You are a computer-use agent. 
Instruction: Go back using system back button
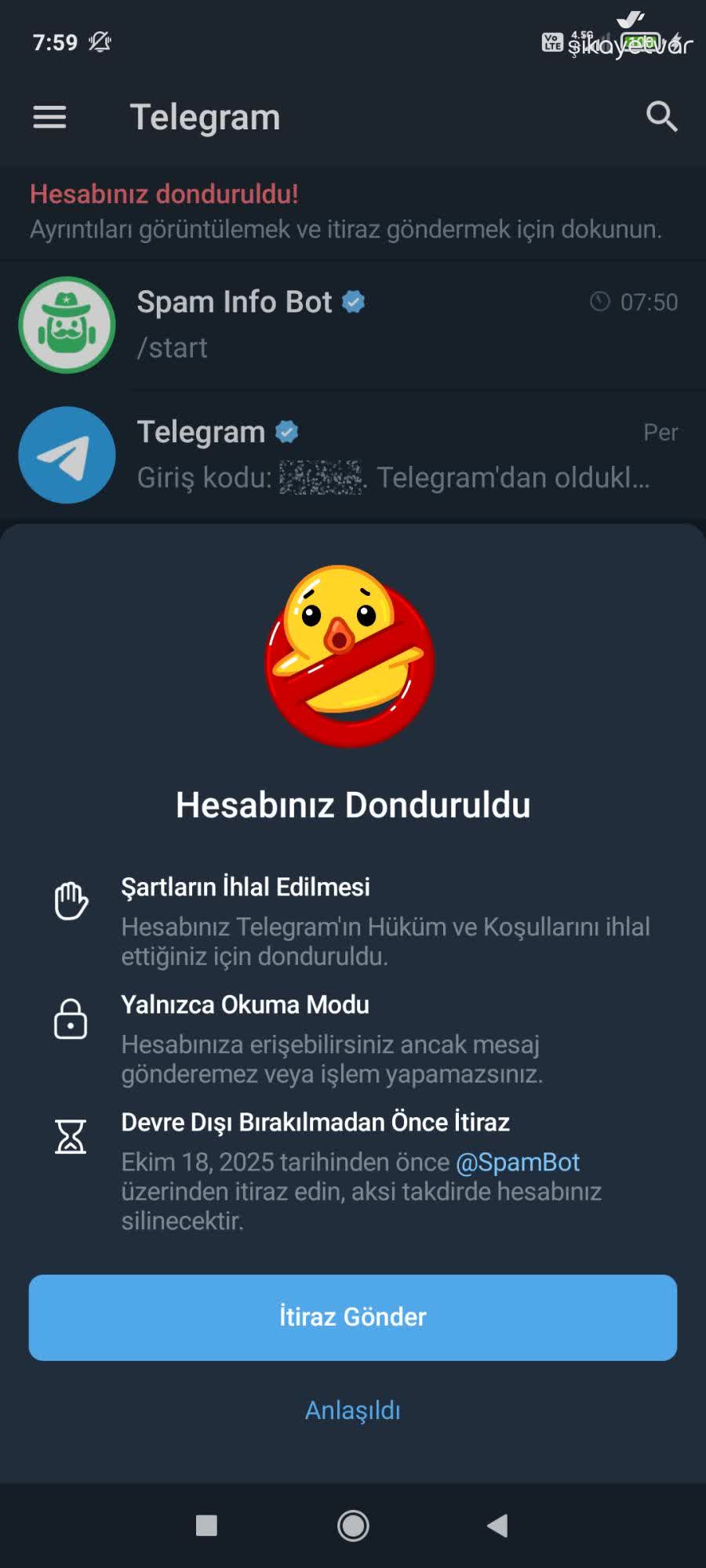coord(497,1526)
